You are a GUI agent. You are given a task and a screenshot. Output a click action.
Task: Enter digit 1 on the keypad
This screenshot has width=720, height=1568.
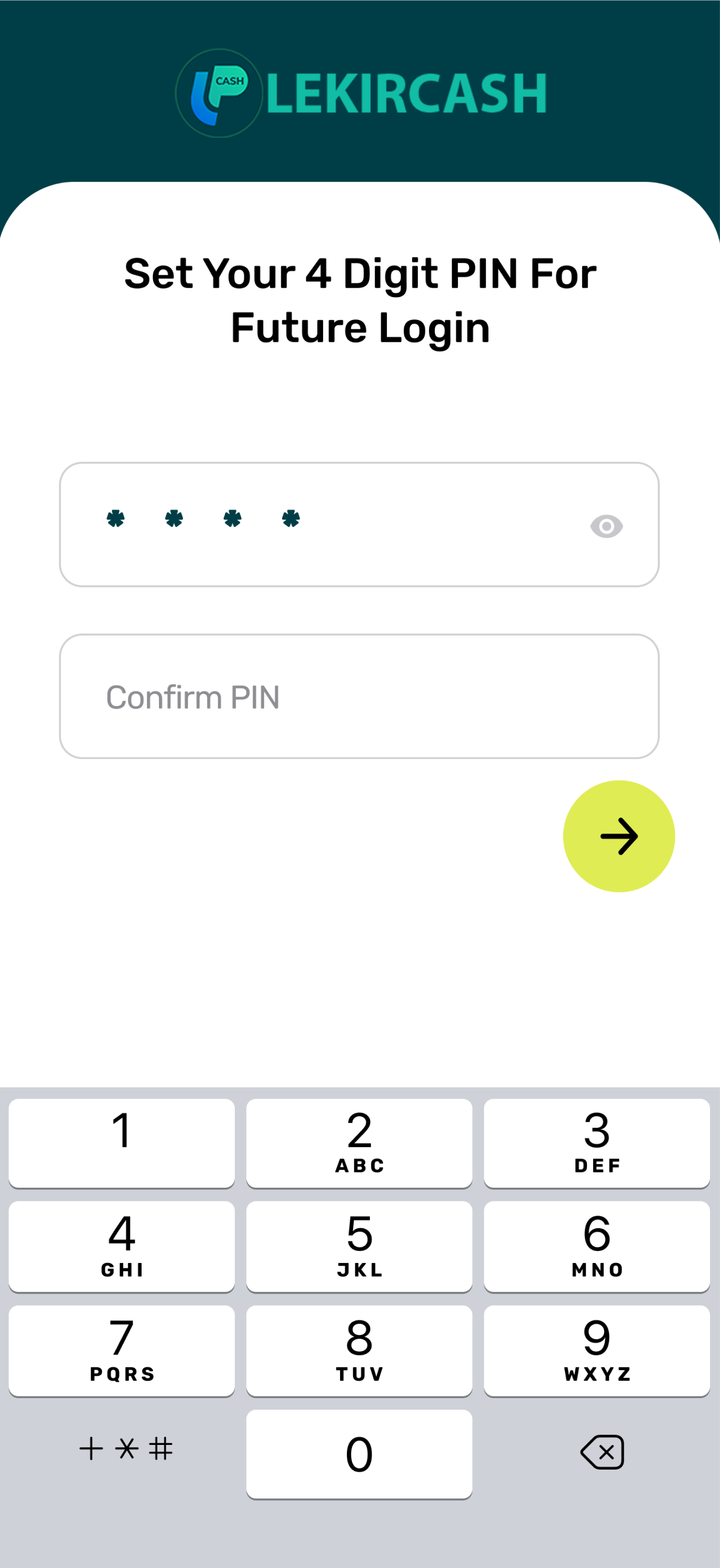coord(122,1142)
